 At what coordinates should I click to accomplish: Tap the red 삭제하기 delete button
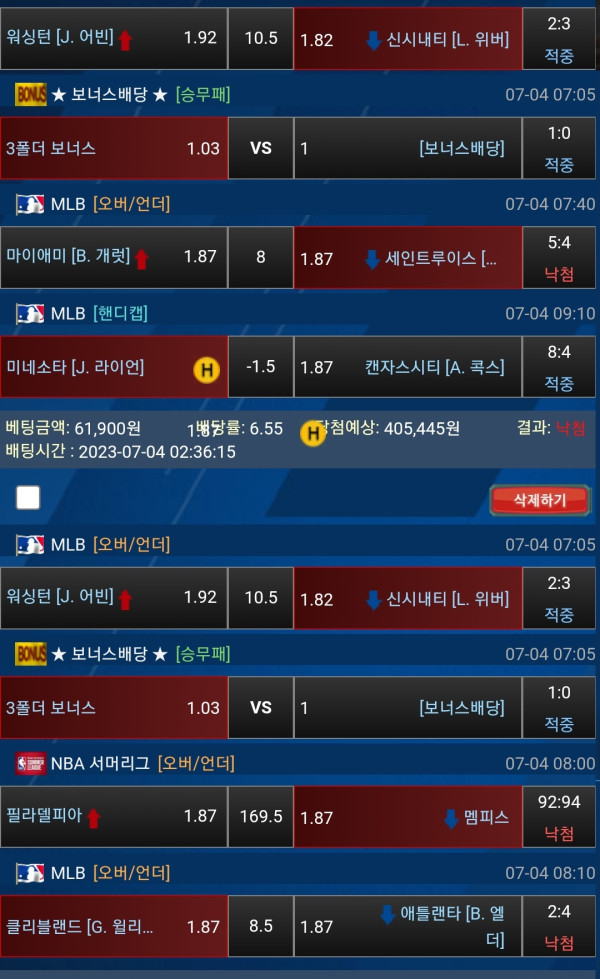click(539, 499)
